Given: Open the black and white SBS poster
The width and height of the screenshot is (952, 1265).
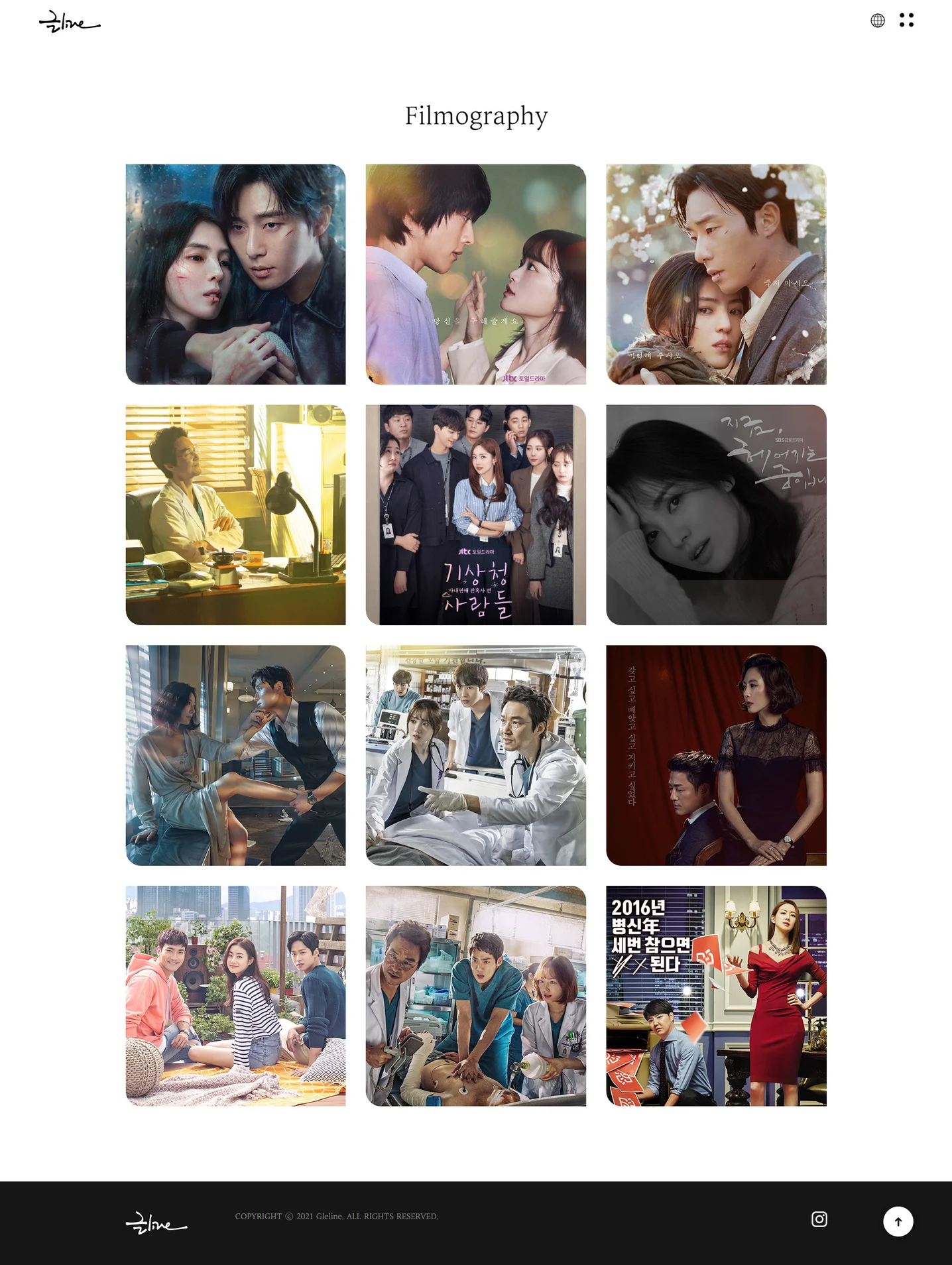Looking at the screenshot, I should click(716, 515).
